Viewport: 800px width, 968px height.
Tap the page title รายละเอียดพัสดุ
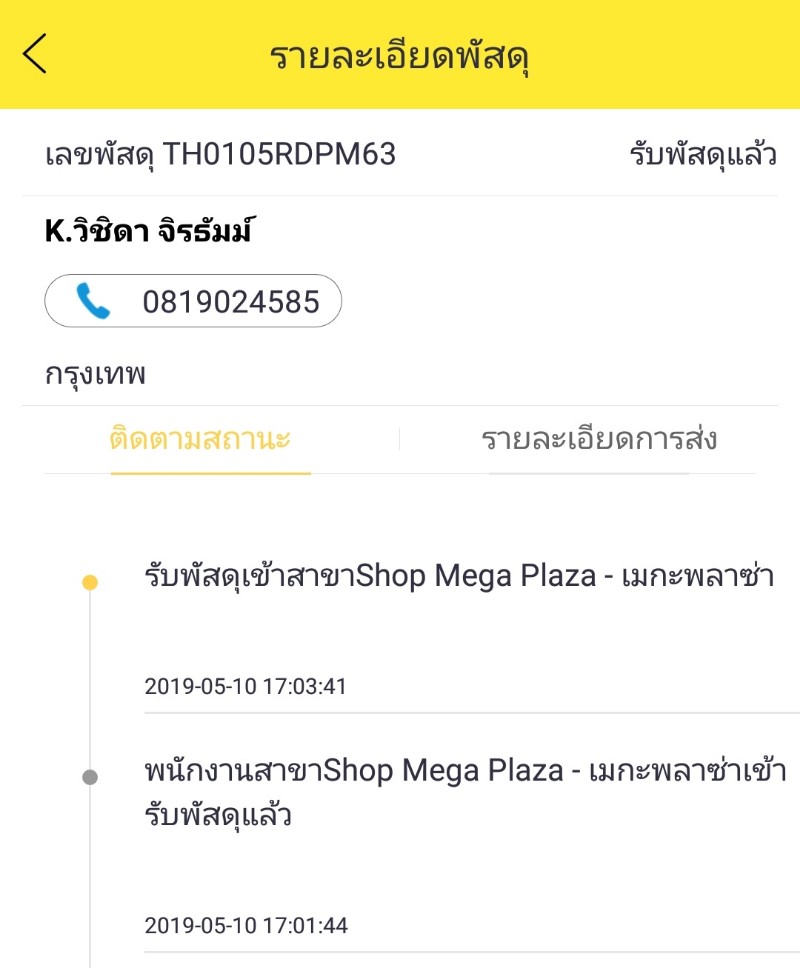click(400, 56)
